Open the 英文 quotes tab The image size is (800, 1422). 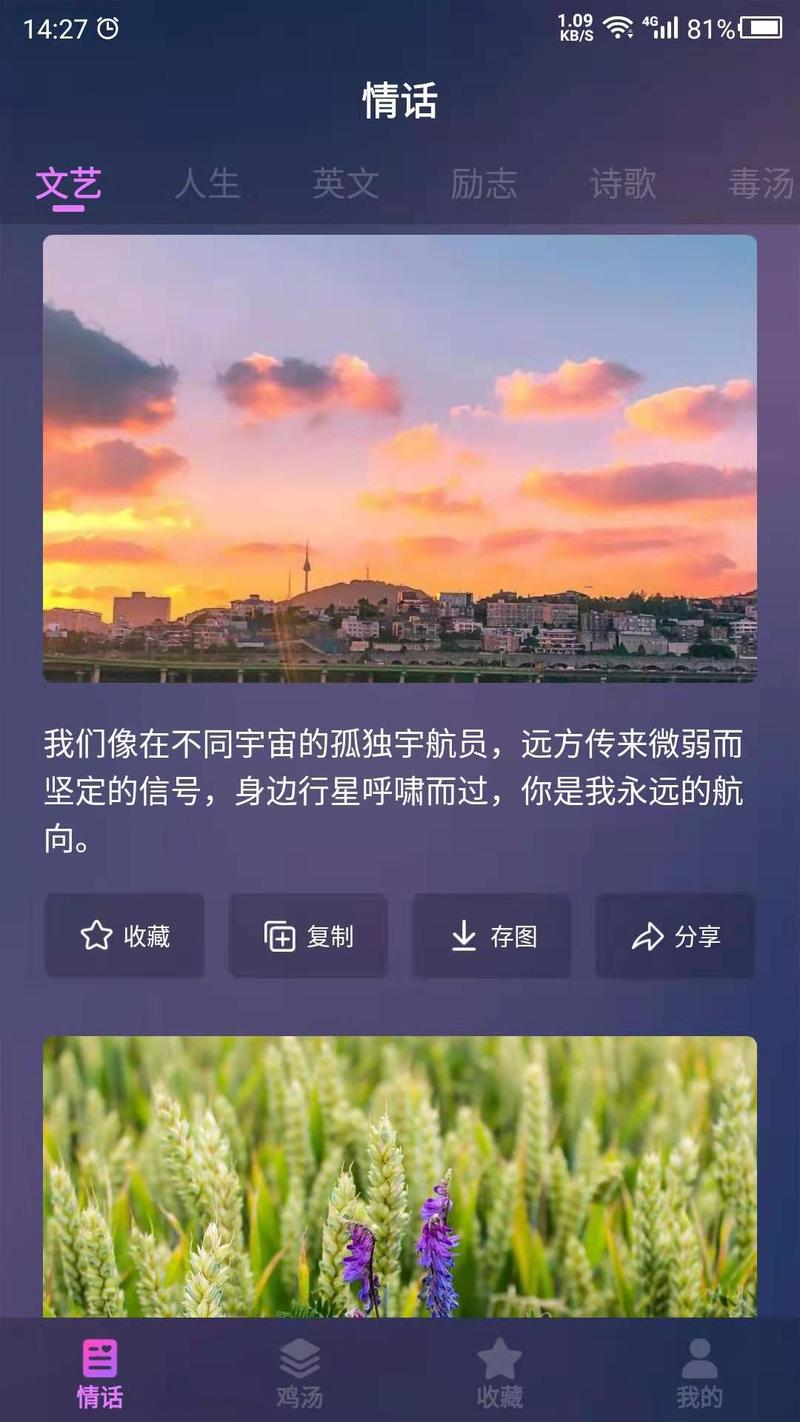tap(347, 185)
